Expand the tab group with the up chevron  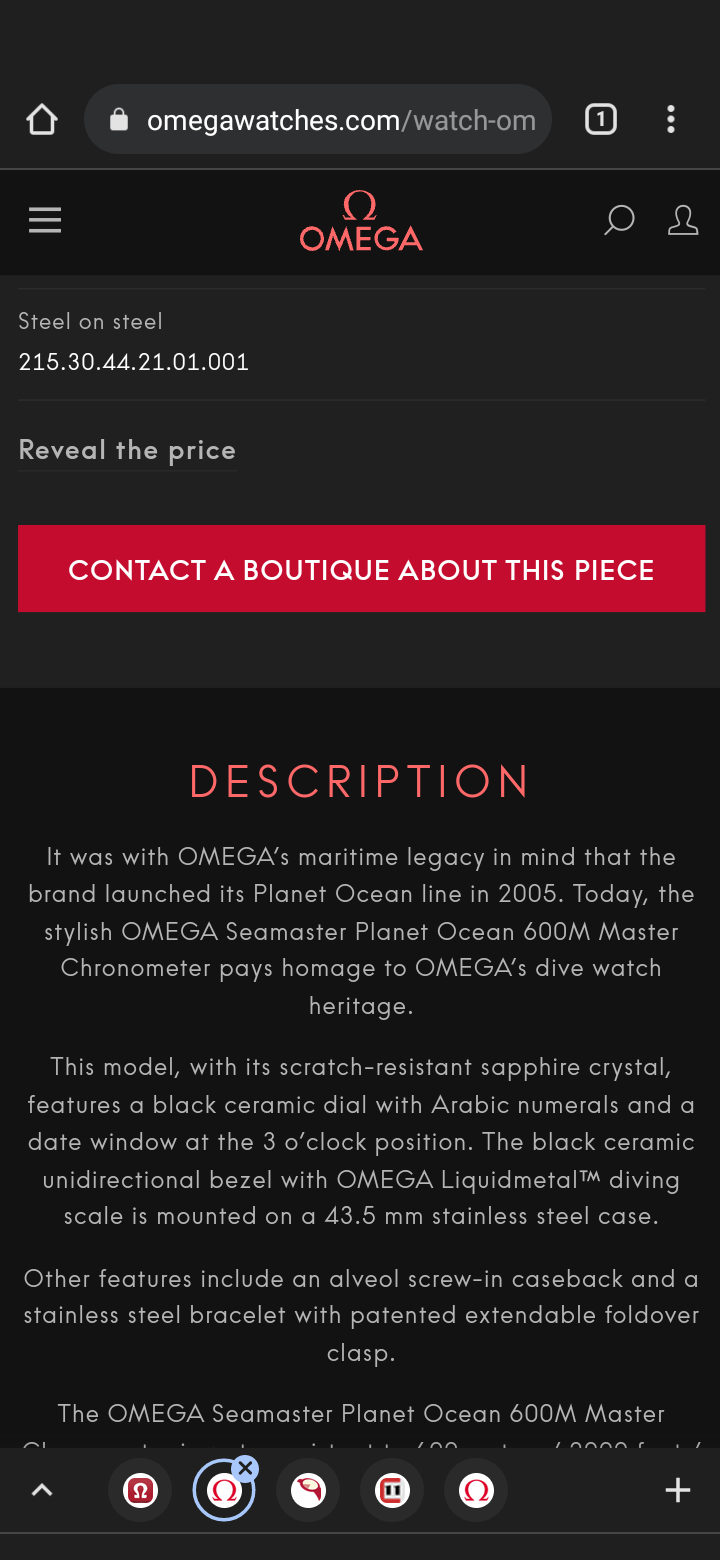pos(42,1491)
